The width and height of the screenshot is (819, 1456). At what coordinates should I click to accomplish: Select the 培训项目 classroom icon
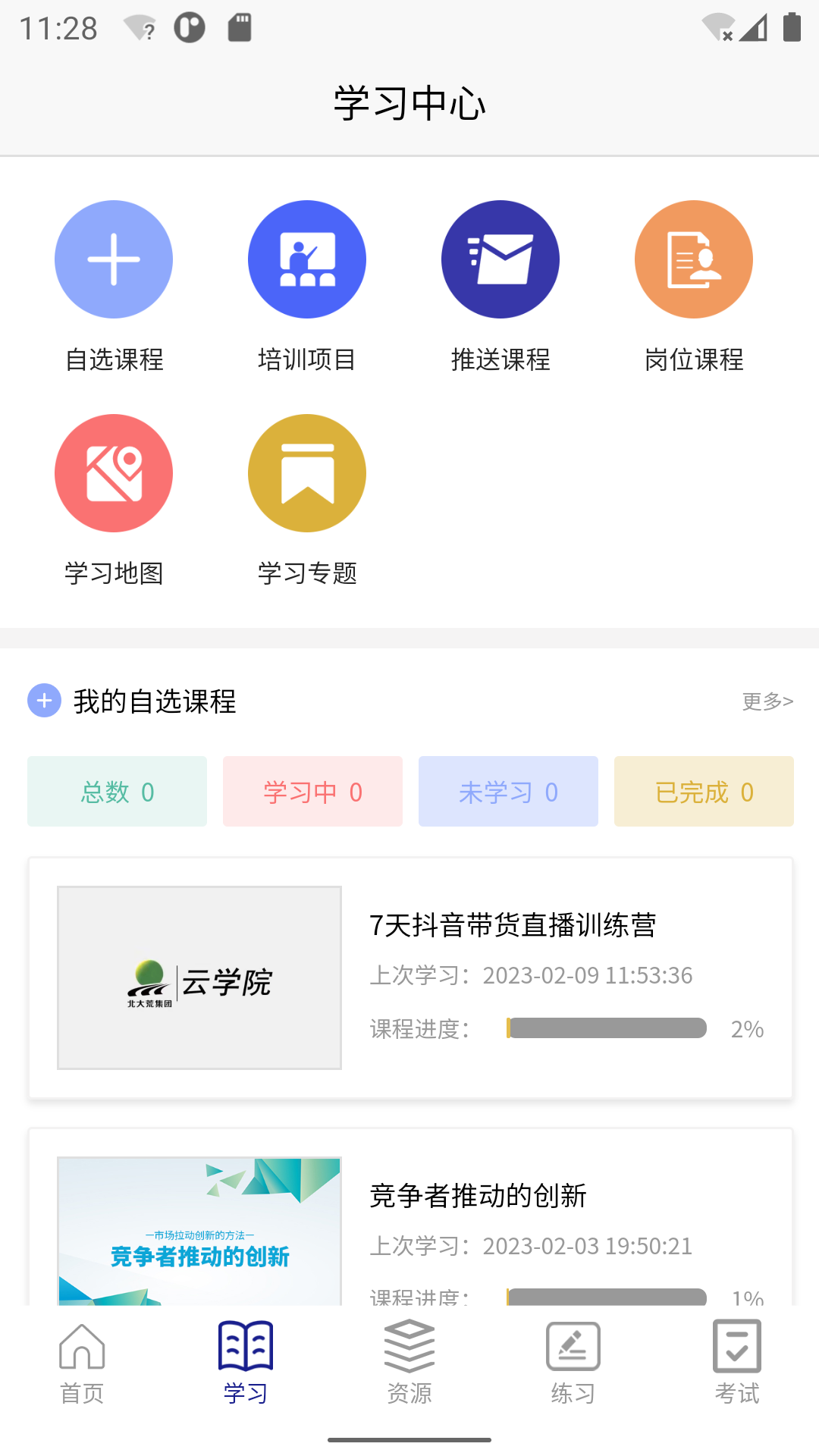click(x=306, y=259)
